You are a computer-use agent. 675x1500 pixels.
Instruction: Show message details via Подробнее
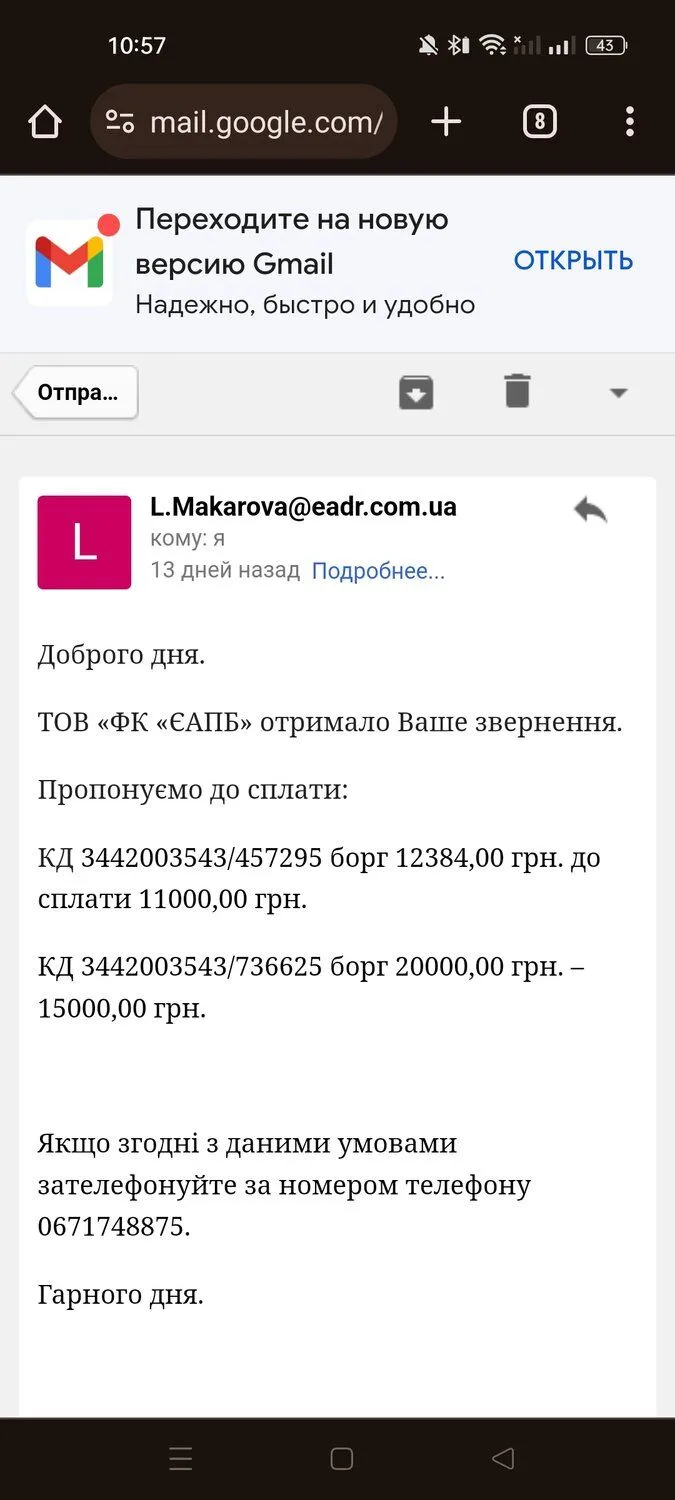click(x=378, y=571)
